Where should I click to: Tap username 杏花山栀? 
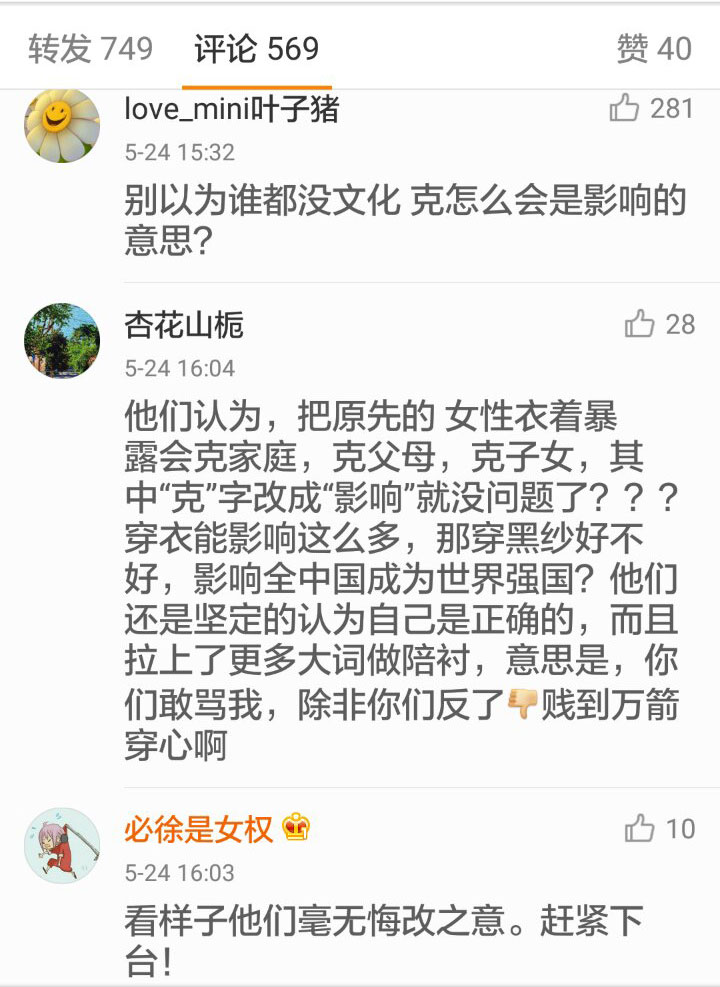184,325
